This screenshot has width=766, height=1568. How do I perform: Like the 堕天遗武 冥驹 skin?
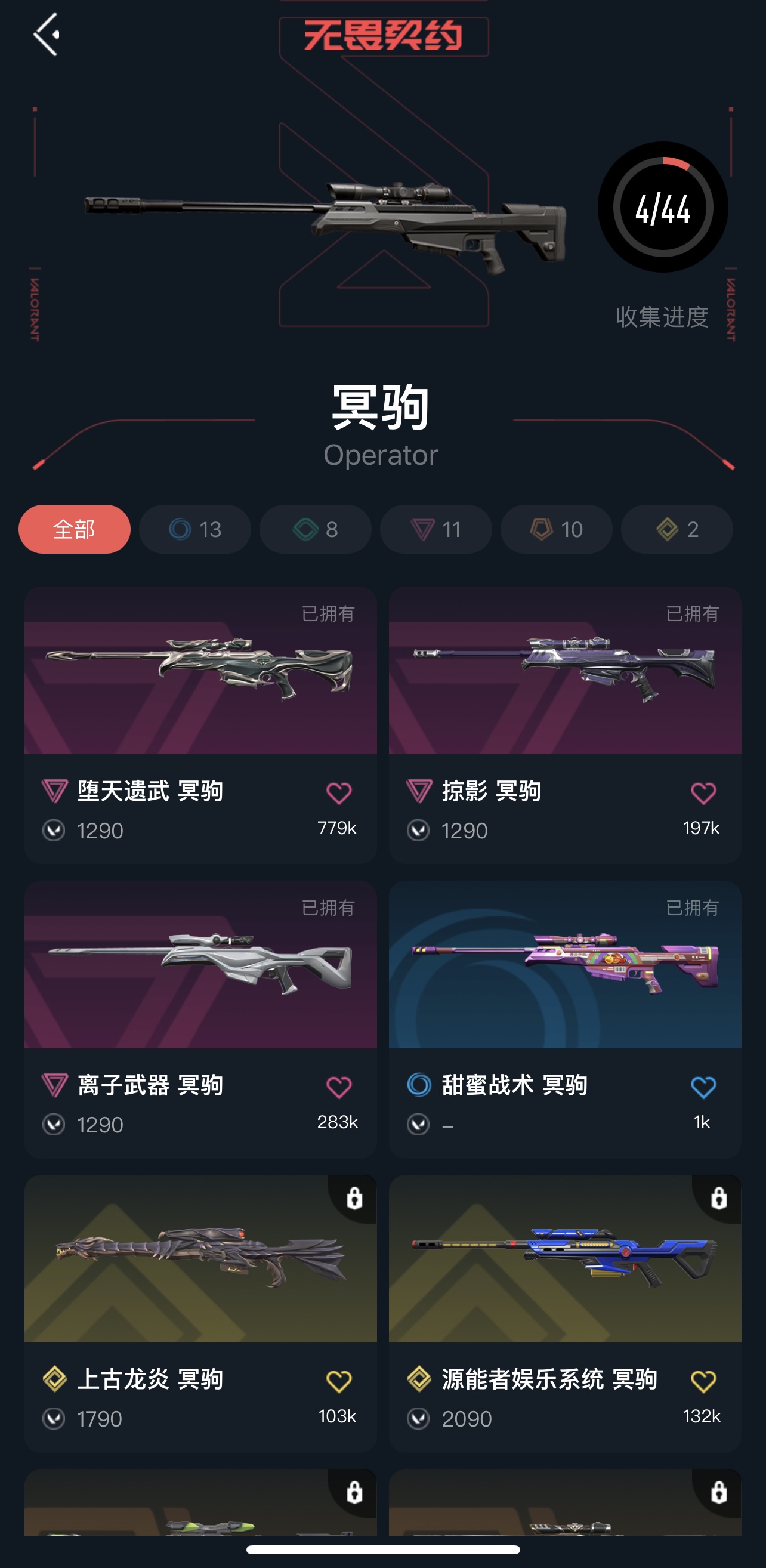[339, 793]
